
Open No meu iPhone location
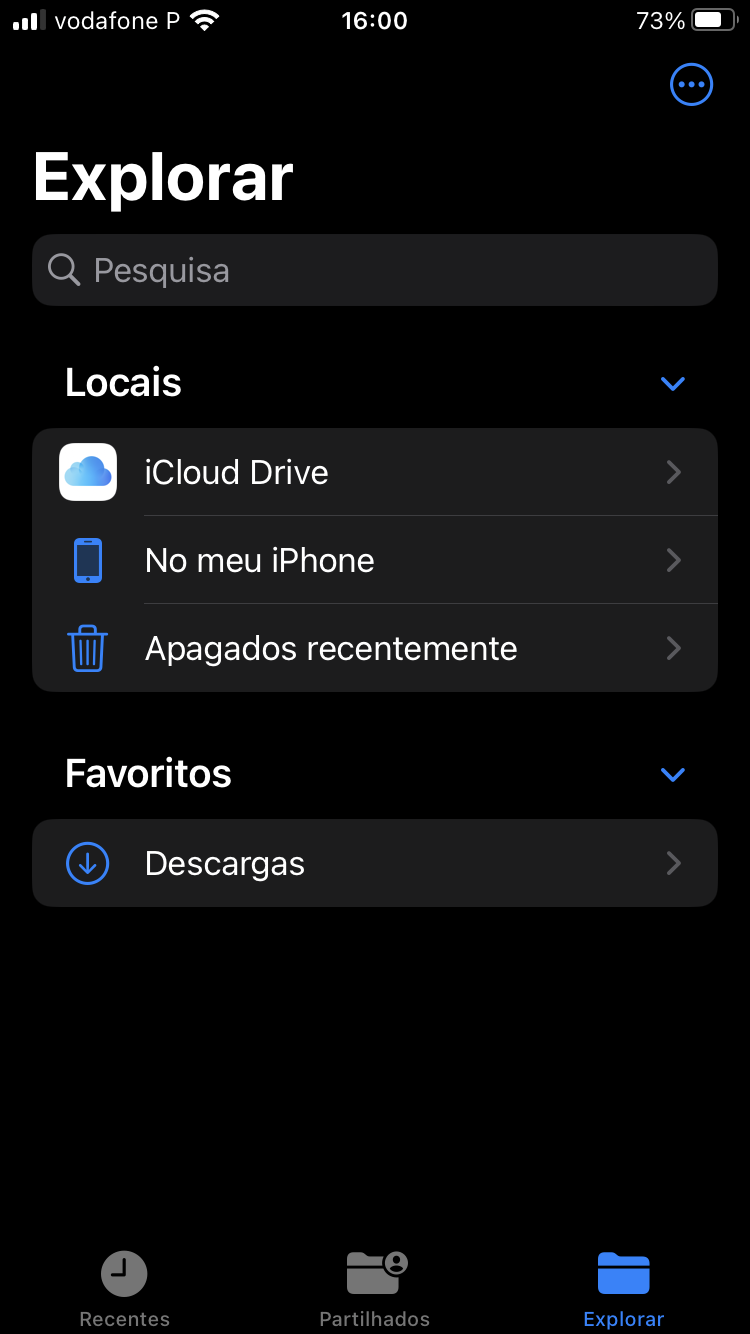pos(375,560)
